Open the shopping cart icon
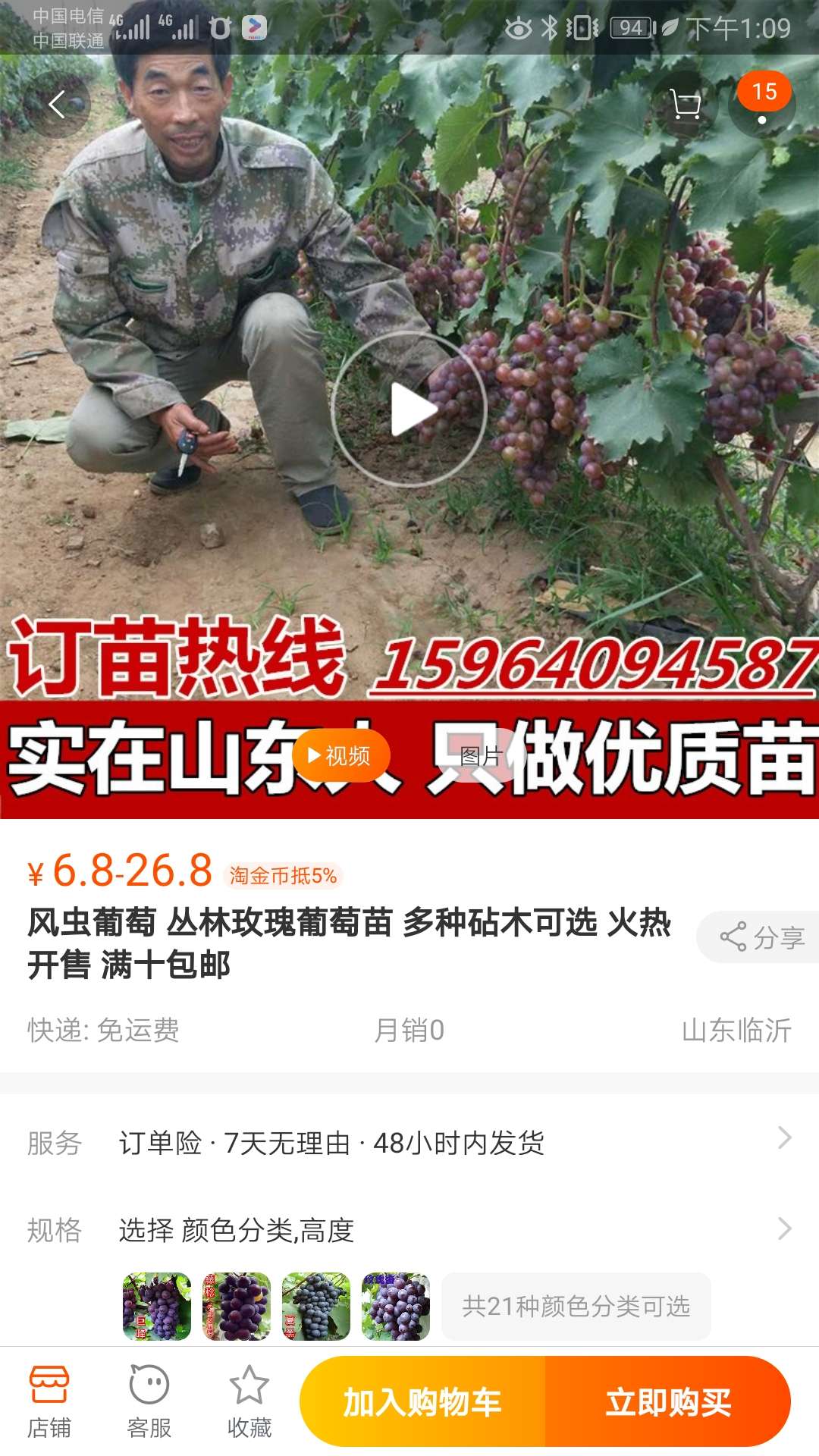 point(686,105)
